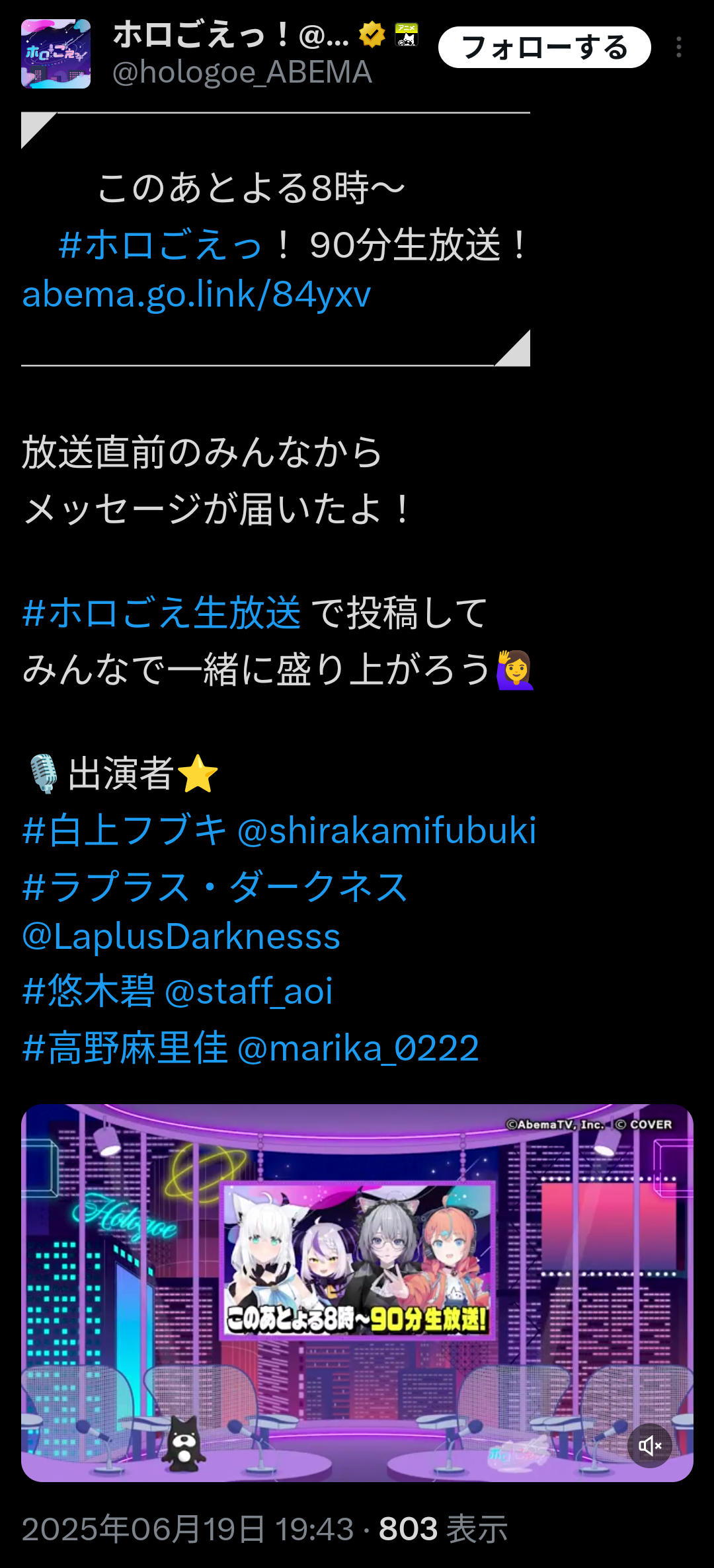The height and width of the screenshot is (1568, 714).
Task: Visit the @staff_aoi profile
Action: [x=249, y=991]
